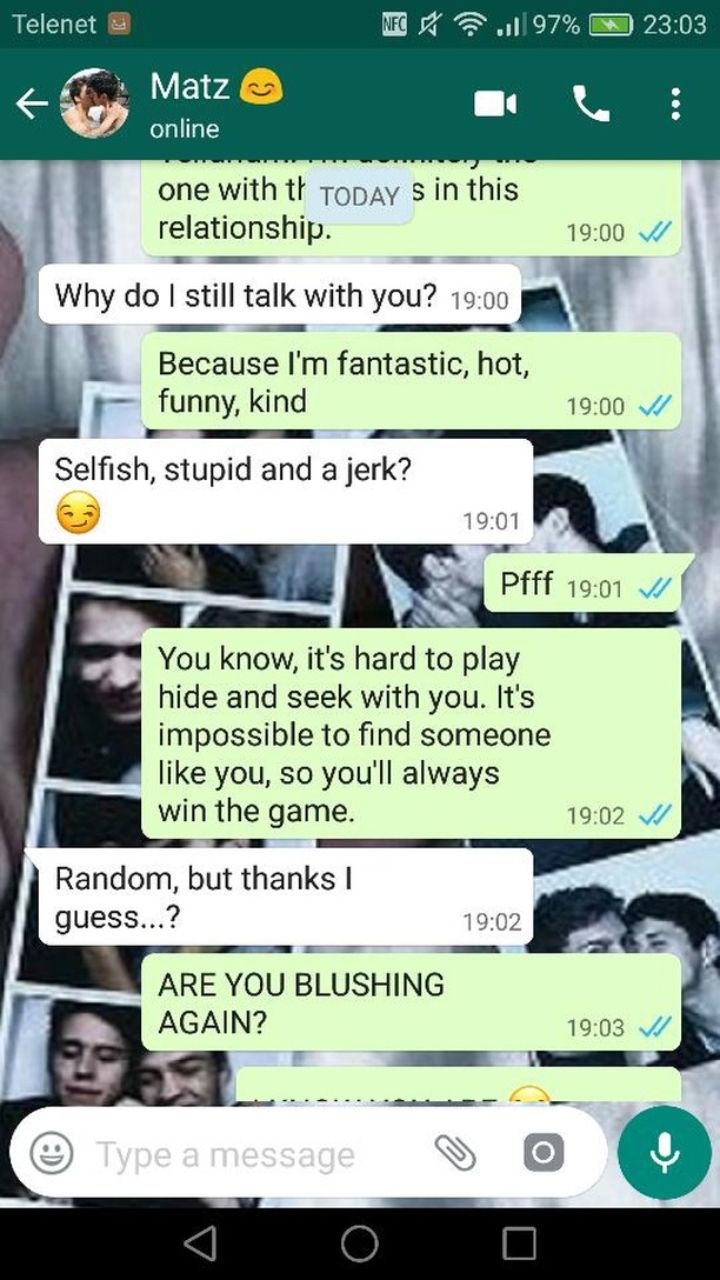Open Matz's profile picture
This screenshot has height=1280, width=720.
click(x=94, y=103)
